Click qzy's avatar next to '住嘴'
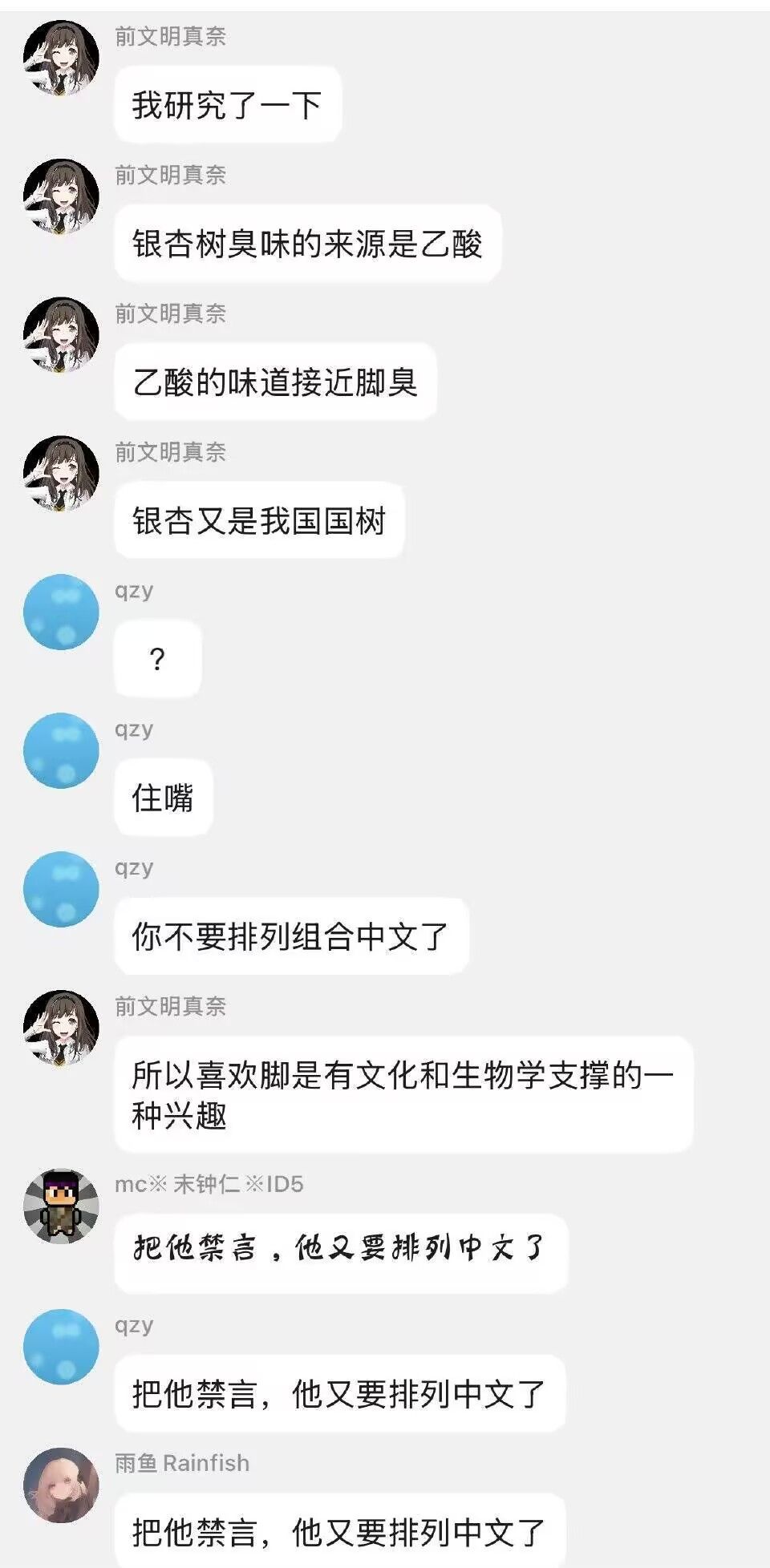 click(x=60, y=750)
